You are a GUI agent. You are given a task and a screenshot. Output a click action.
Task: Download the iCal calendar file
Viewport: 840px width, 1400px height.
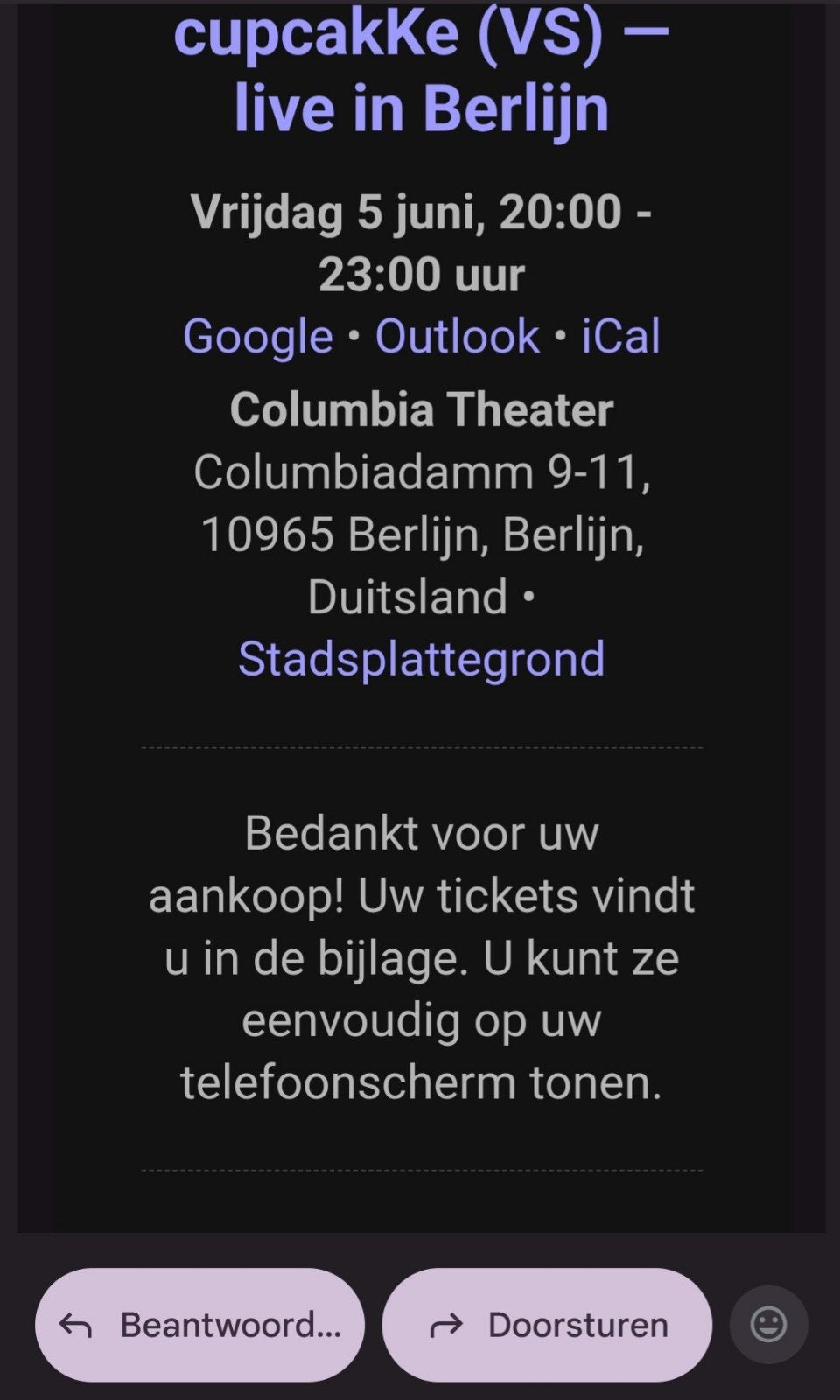620,336
